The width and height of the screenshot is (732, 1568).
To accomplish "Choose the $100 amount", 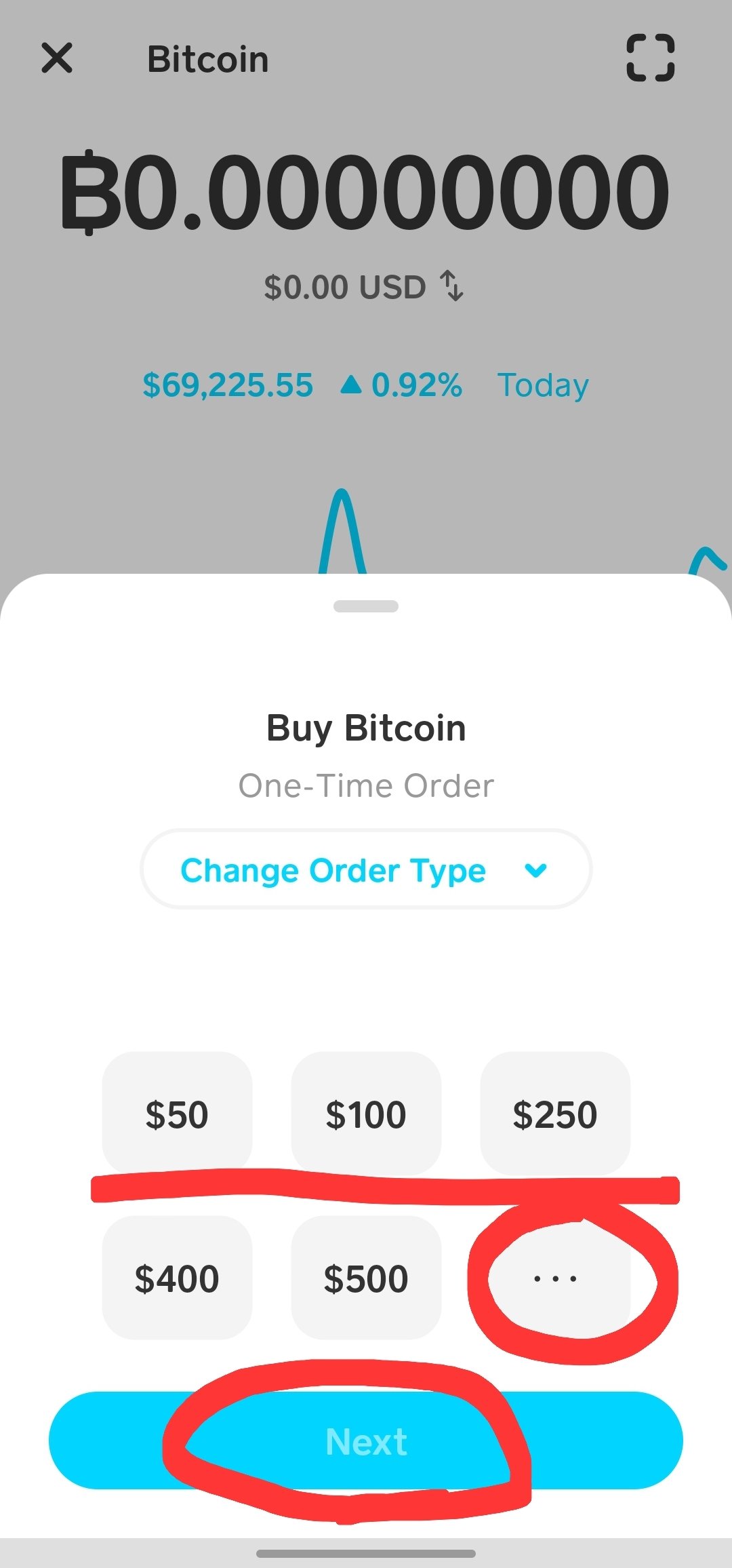I will [366, 1114].
